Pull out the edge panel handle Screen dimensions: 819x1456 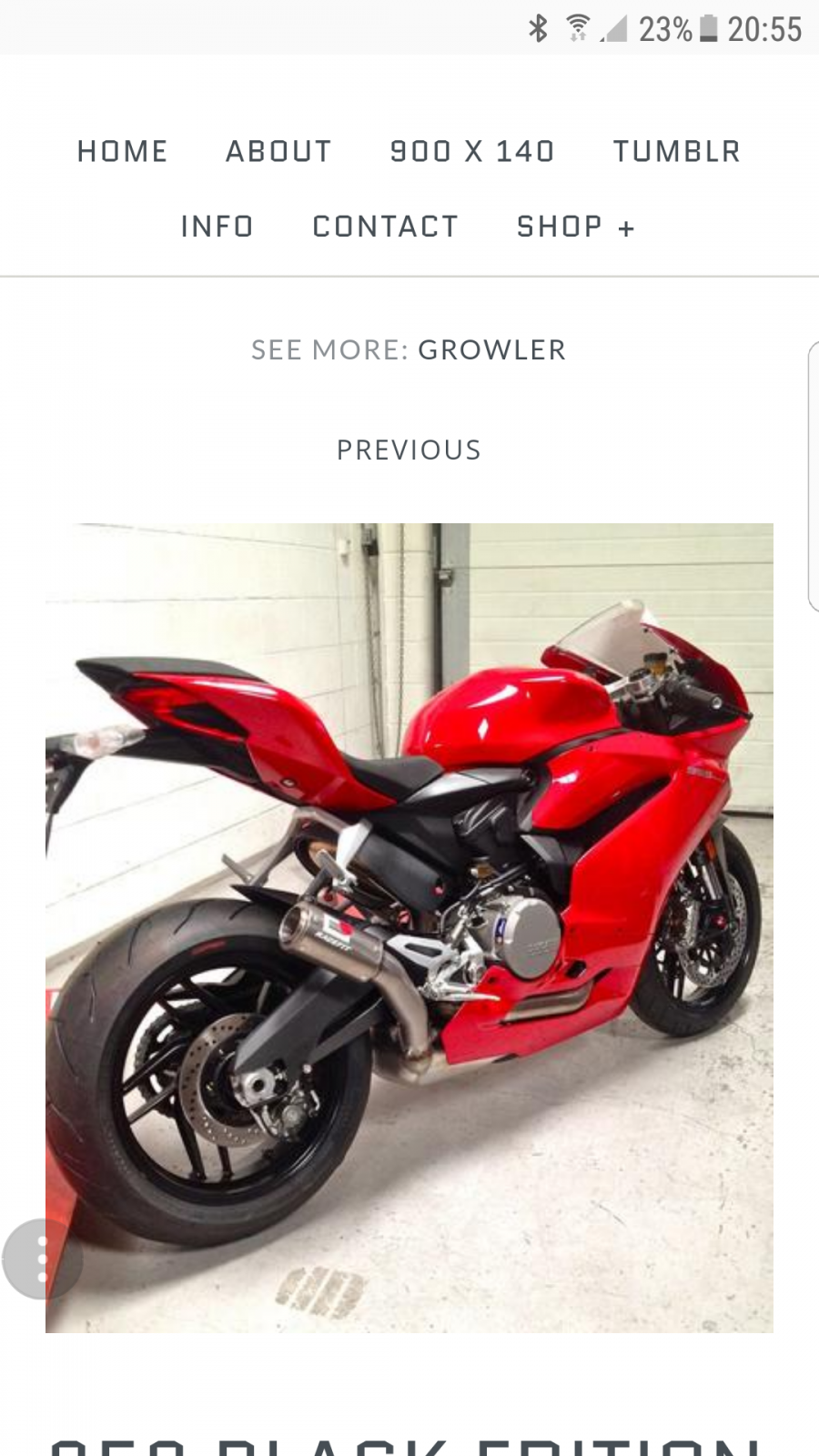(813, 476)
